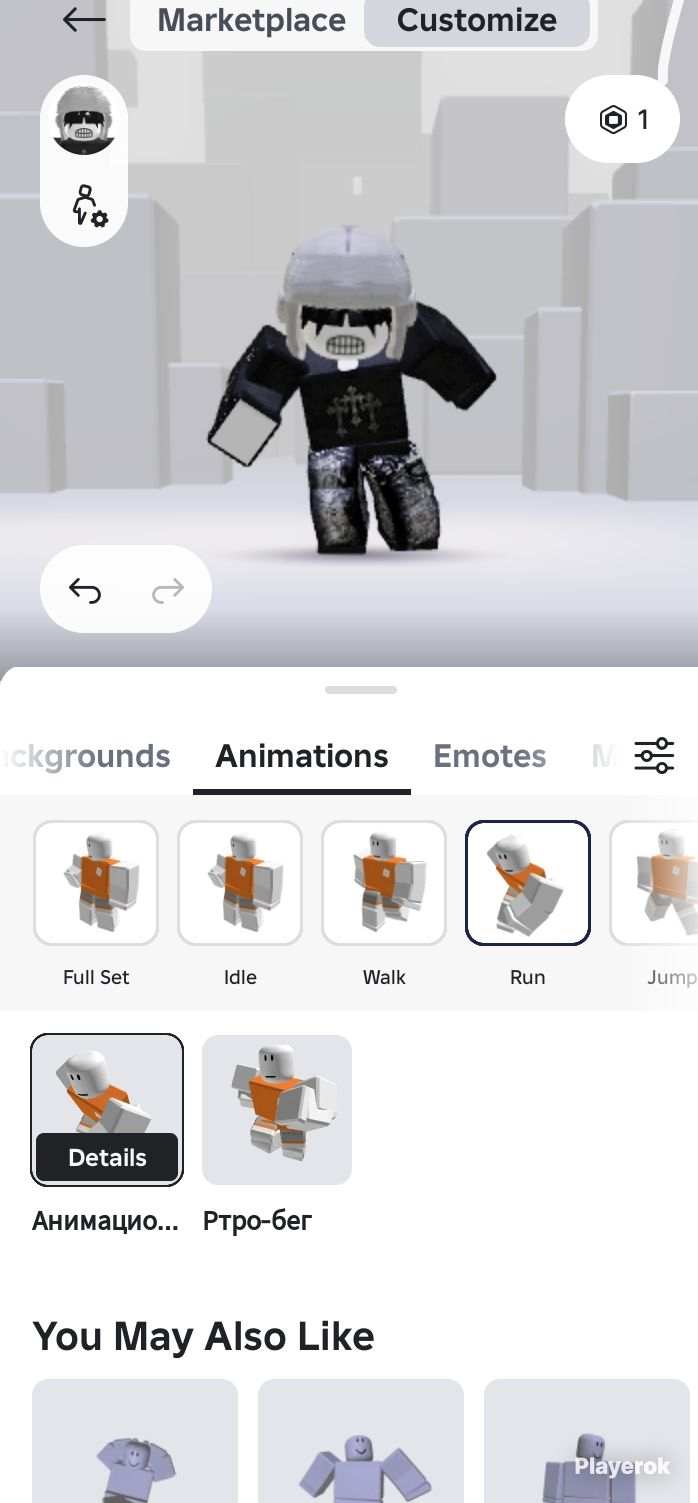Open the avatar headshot preview

(x=84, y=120)
